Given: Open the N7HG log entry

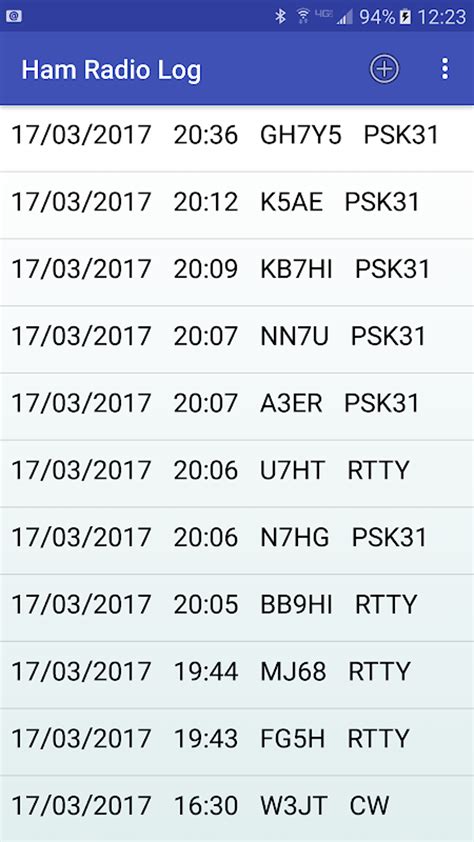Looking at the screenshot, I should 237,541.
